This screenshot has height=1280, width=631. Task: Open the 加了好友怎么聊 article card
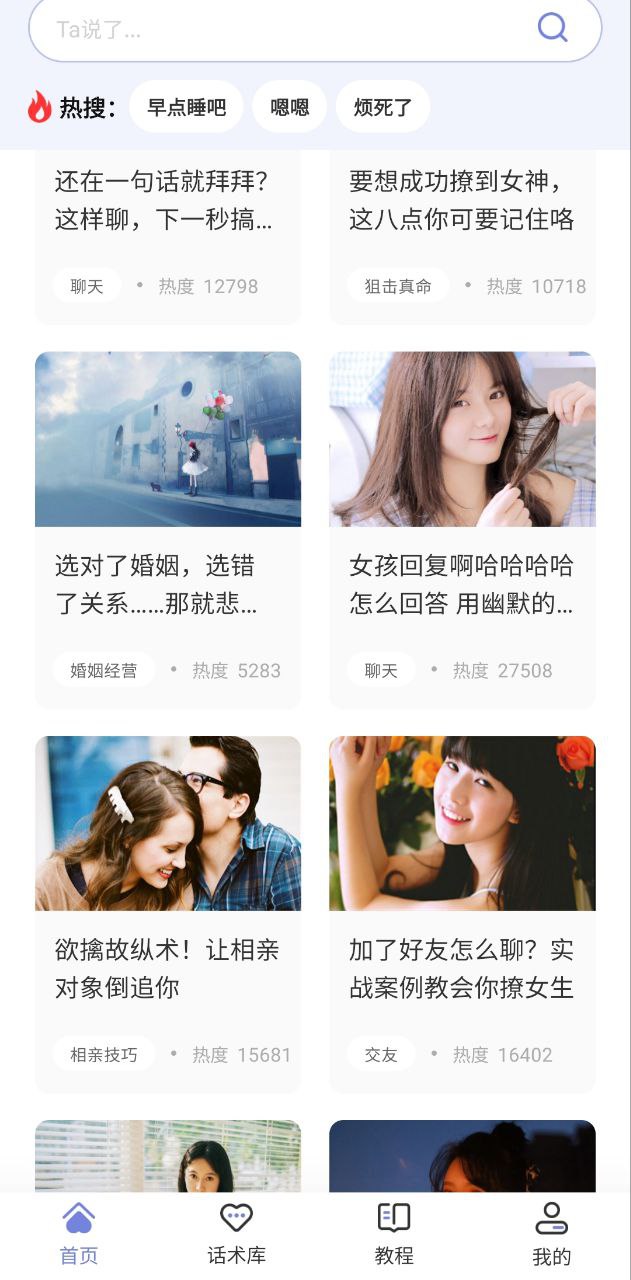coord(462,912)
